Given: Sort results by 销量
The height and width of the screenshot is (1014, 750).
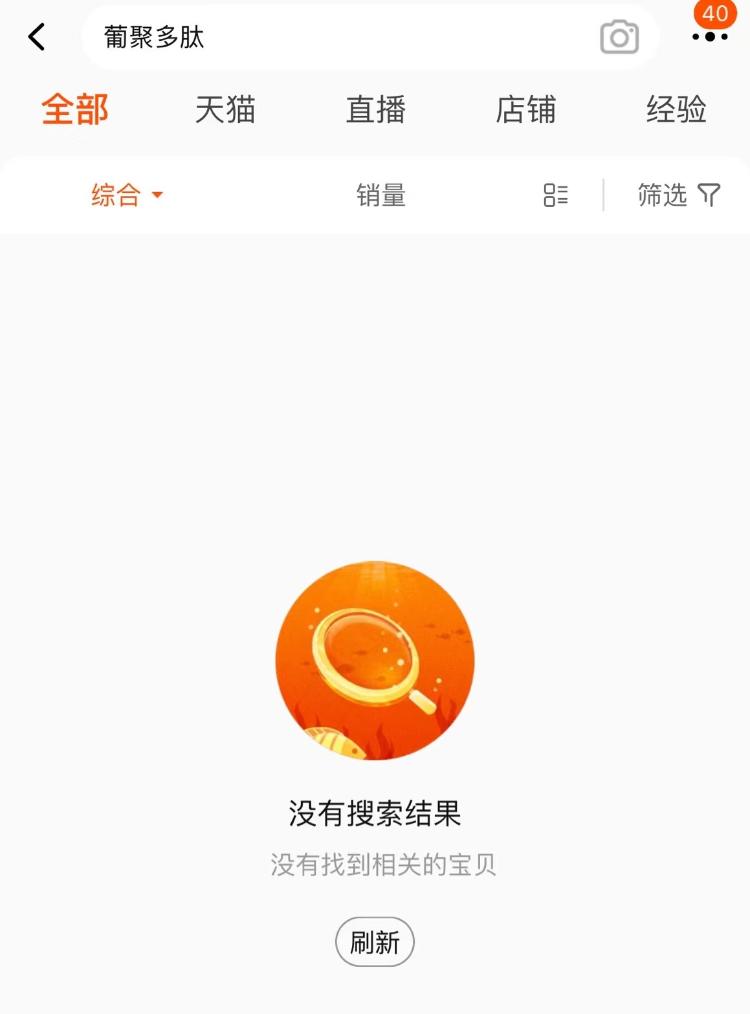Looking at the screenshot, I should [x=381, y=195].
